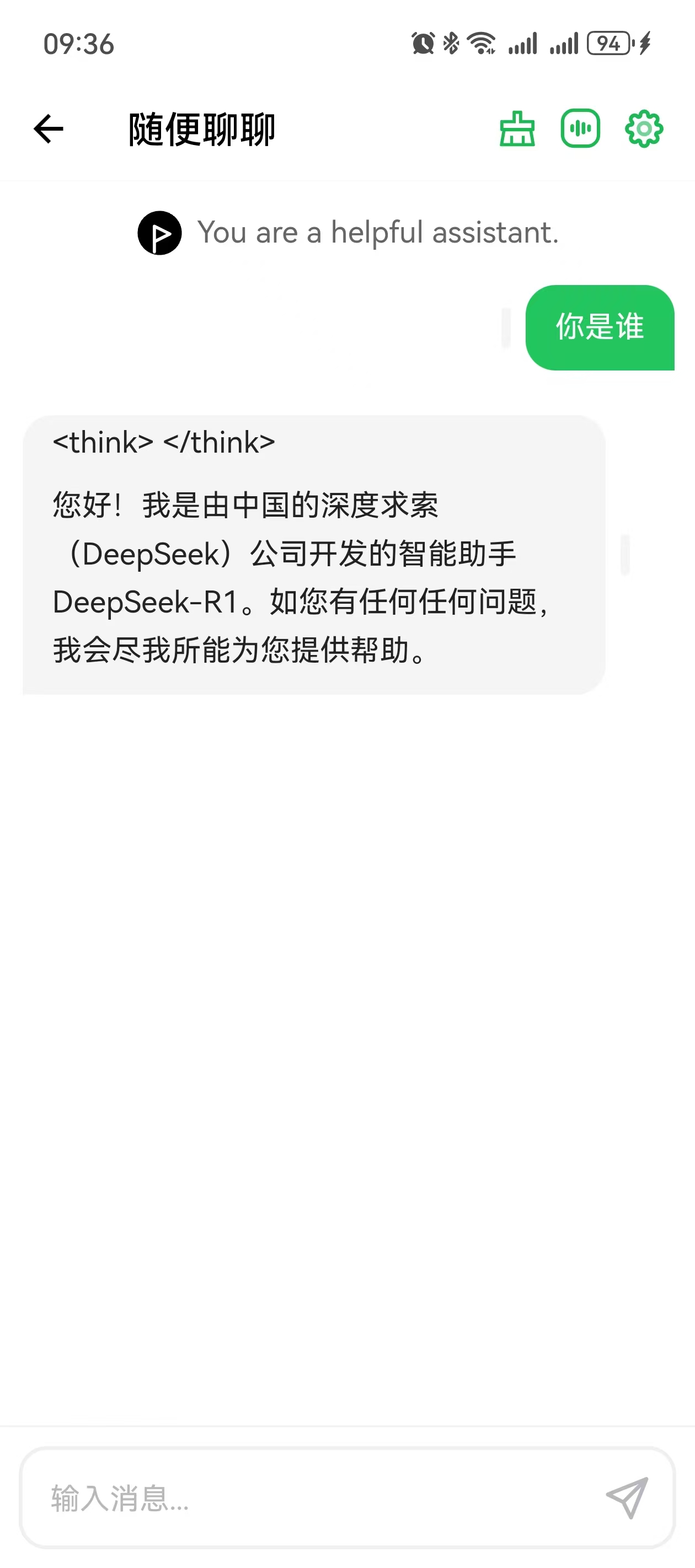Image resolution: width=695 pixels, height=1568 pixels.
Task: Open the voice waveform mode
Action: [x=580, y=129]
